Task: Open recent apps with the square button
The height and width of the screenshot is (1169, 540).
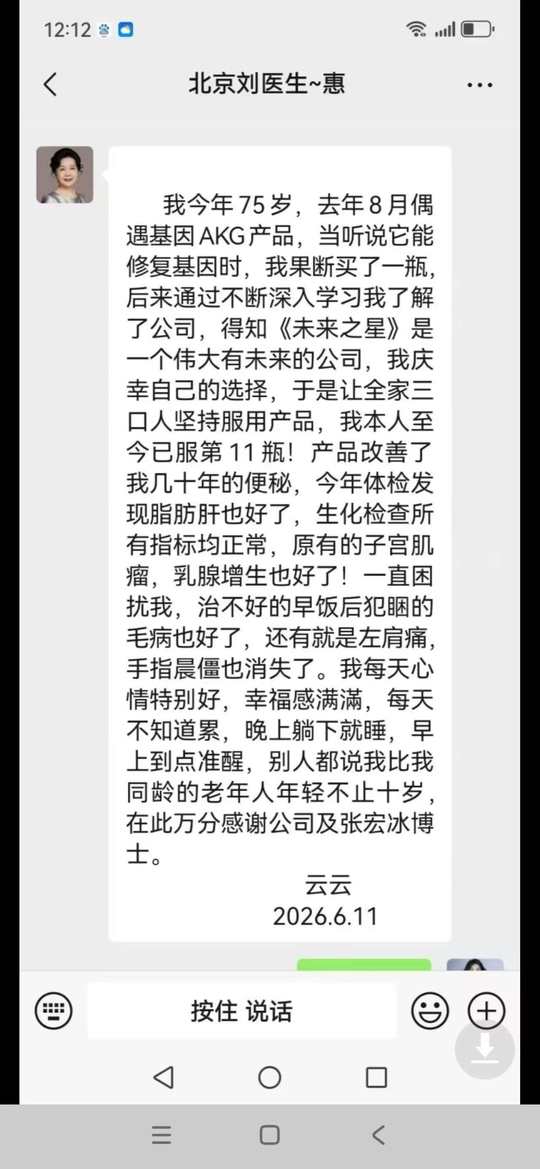Action: pyautogui.click(x=377, y=1077)
